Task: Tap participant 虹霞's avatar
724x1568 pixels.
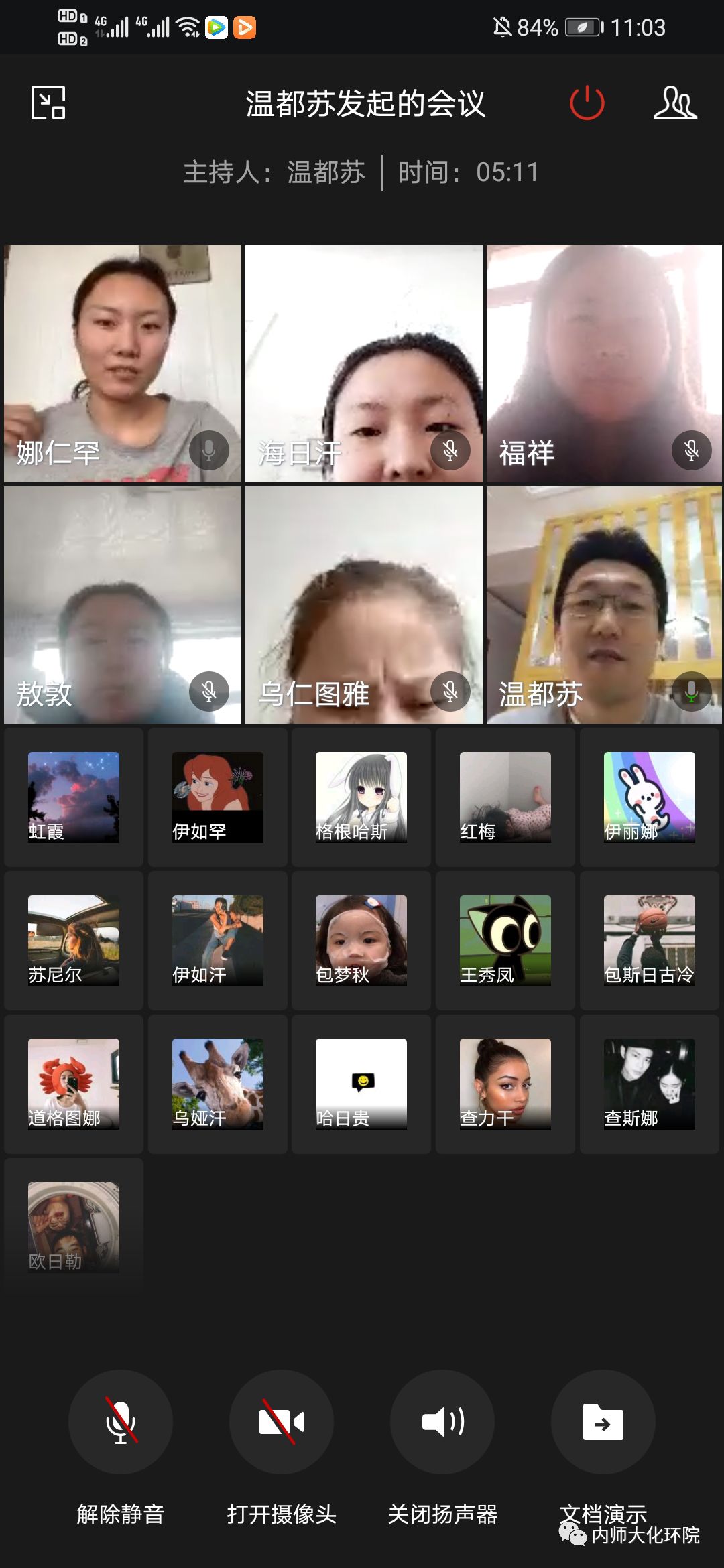Action: click(74, 797)
